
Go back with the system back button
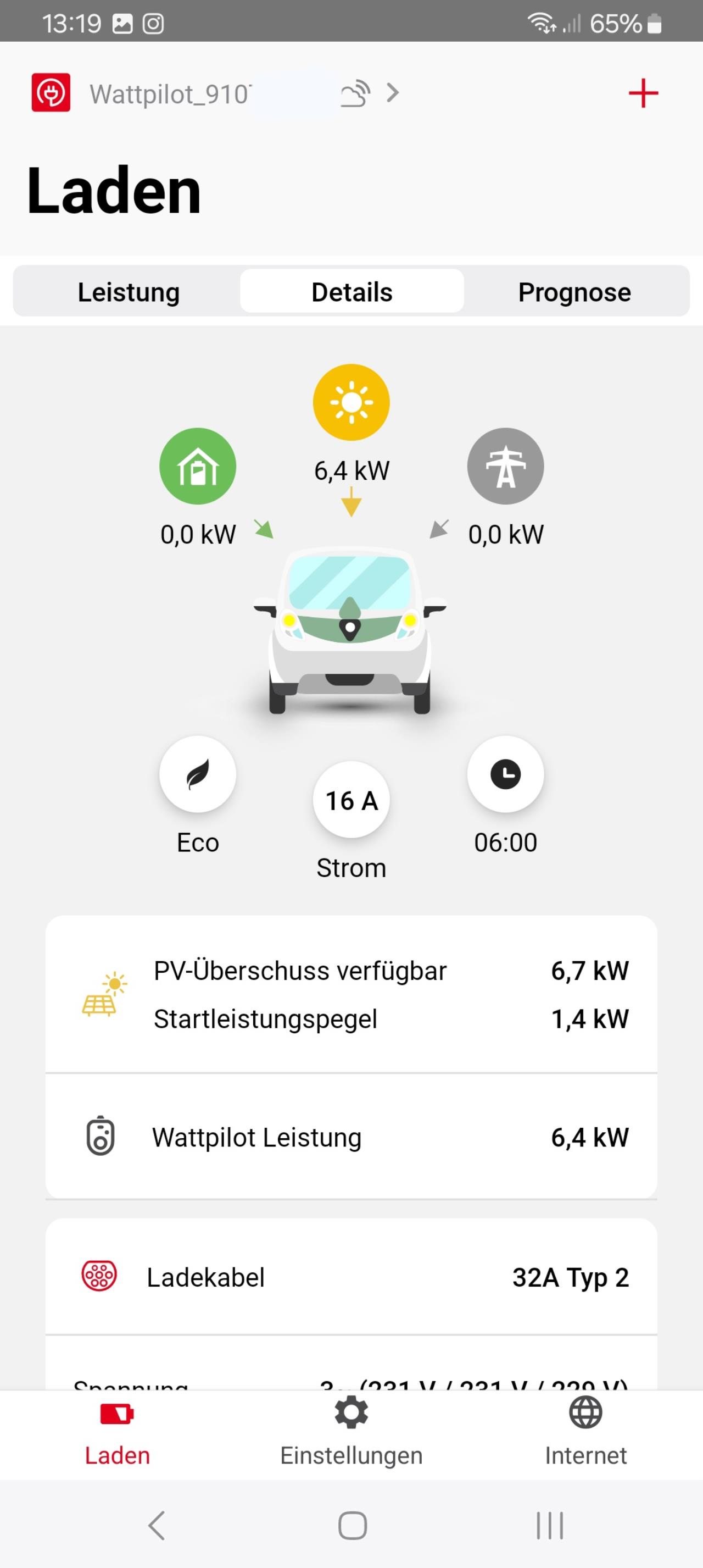pyautogui.click(x=157, y=1525)
